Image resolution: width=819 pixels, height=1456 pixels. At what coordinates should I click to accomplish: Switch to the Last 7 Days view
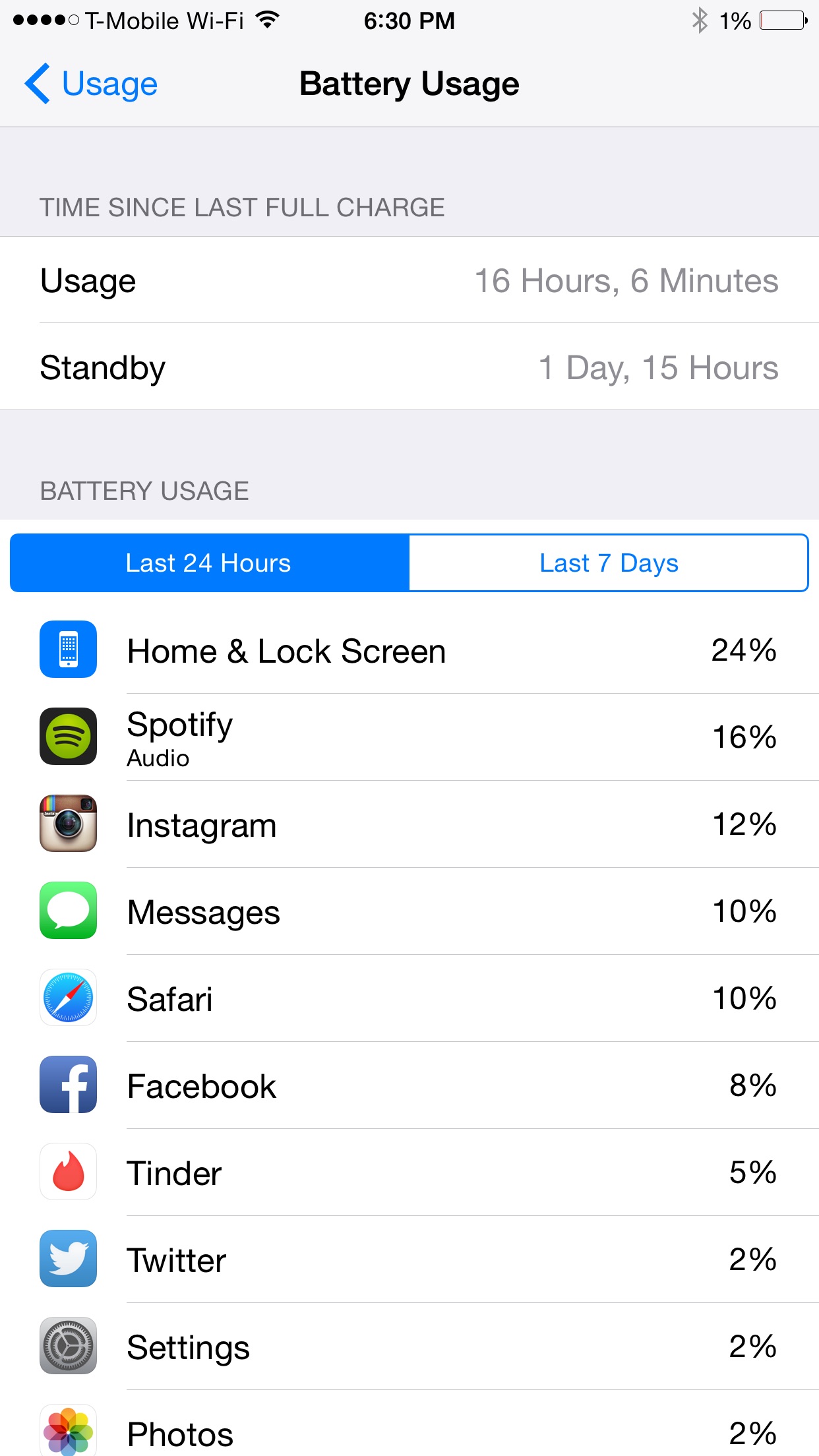609,563
